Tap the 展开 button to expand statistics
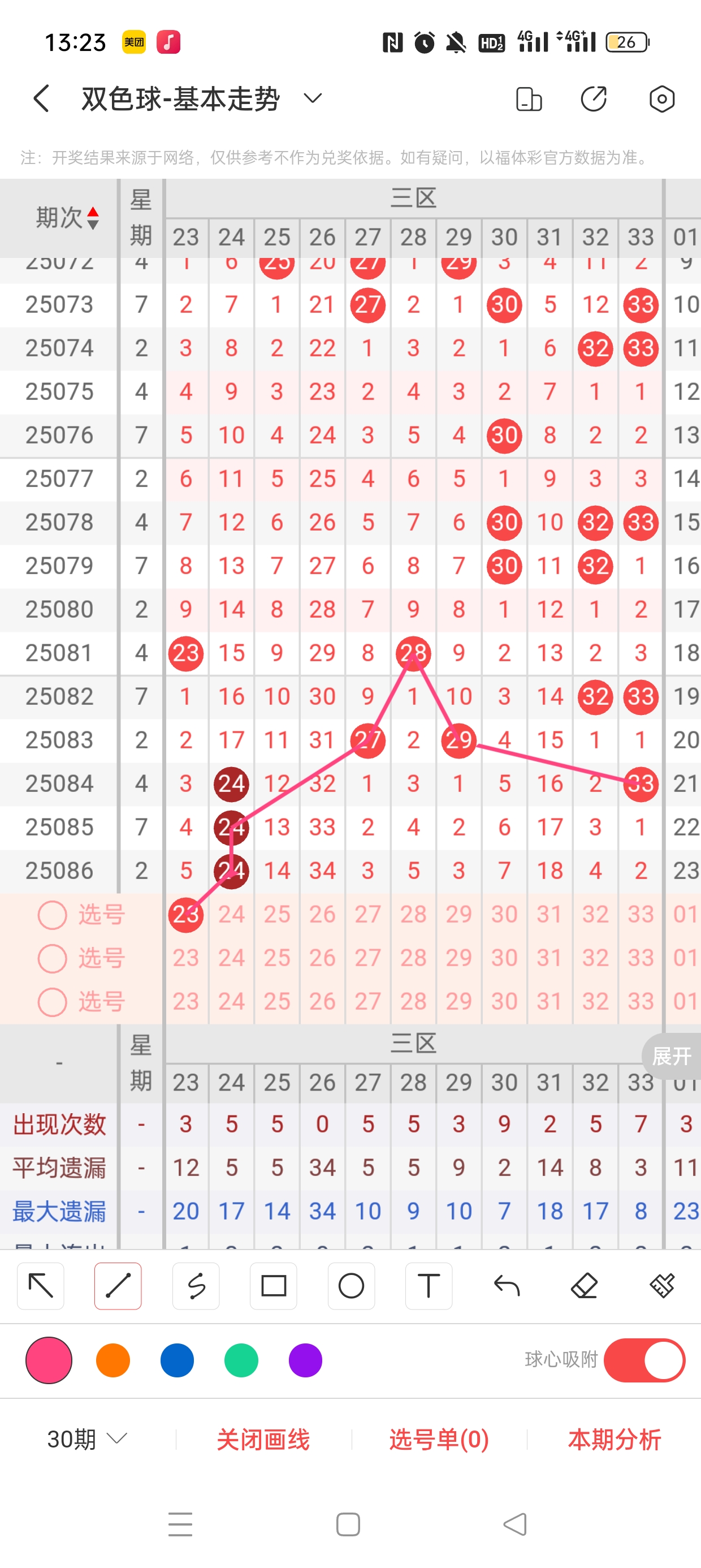Screen dimensions: 701x1568 (672, 1056)
